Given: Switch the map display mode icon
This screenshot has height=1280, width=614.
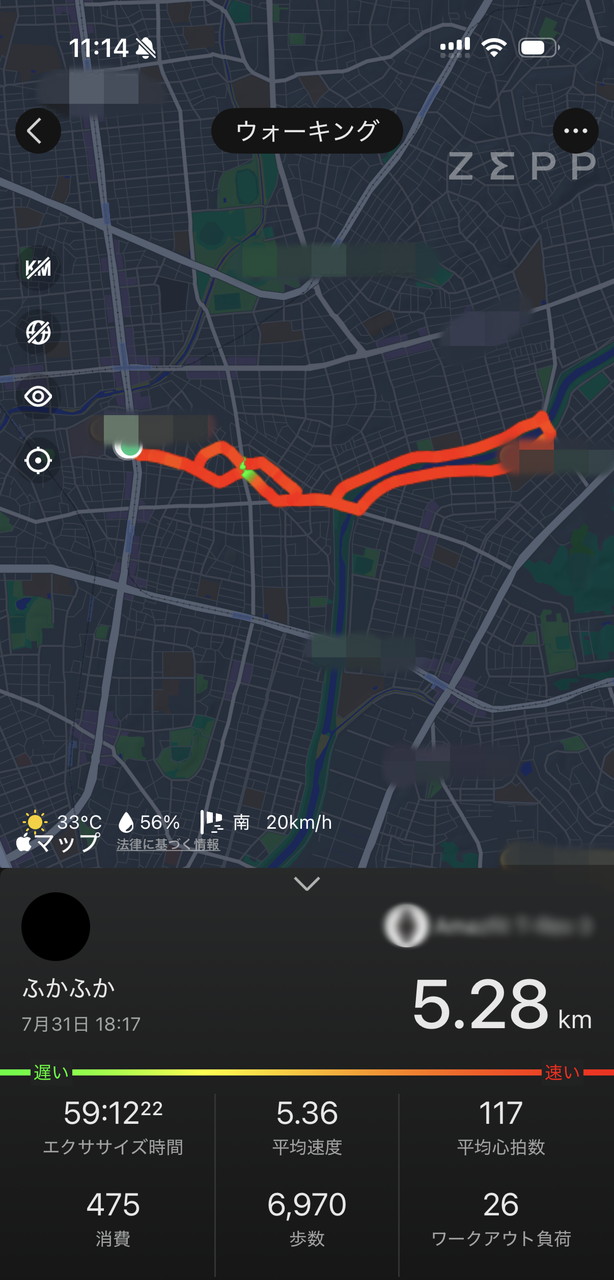Looking at the screenshot, I should pyautogui.click(x=38, y=332).
